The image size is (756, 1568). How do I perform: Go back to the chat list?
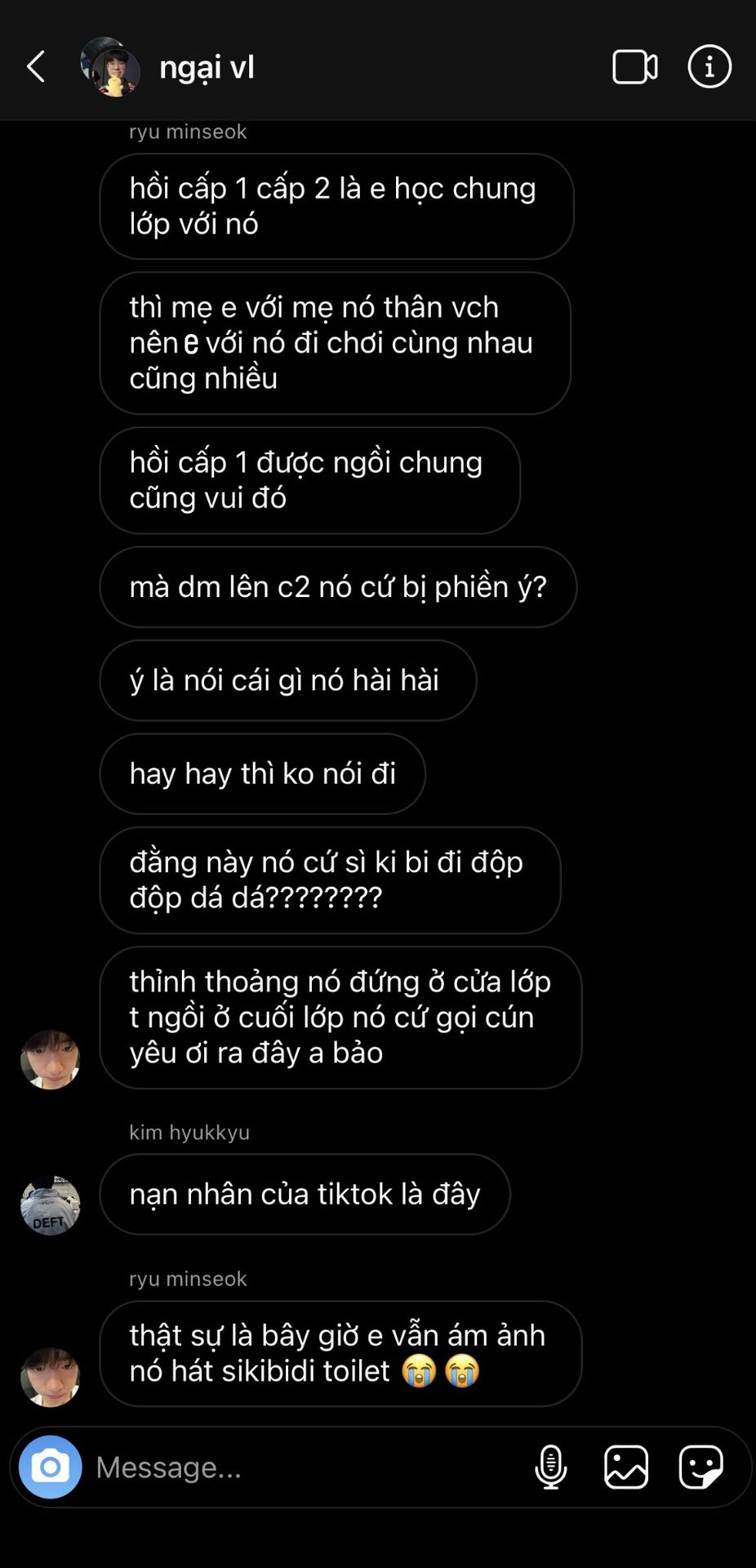coord(36,67)
